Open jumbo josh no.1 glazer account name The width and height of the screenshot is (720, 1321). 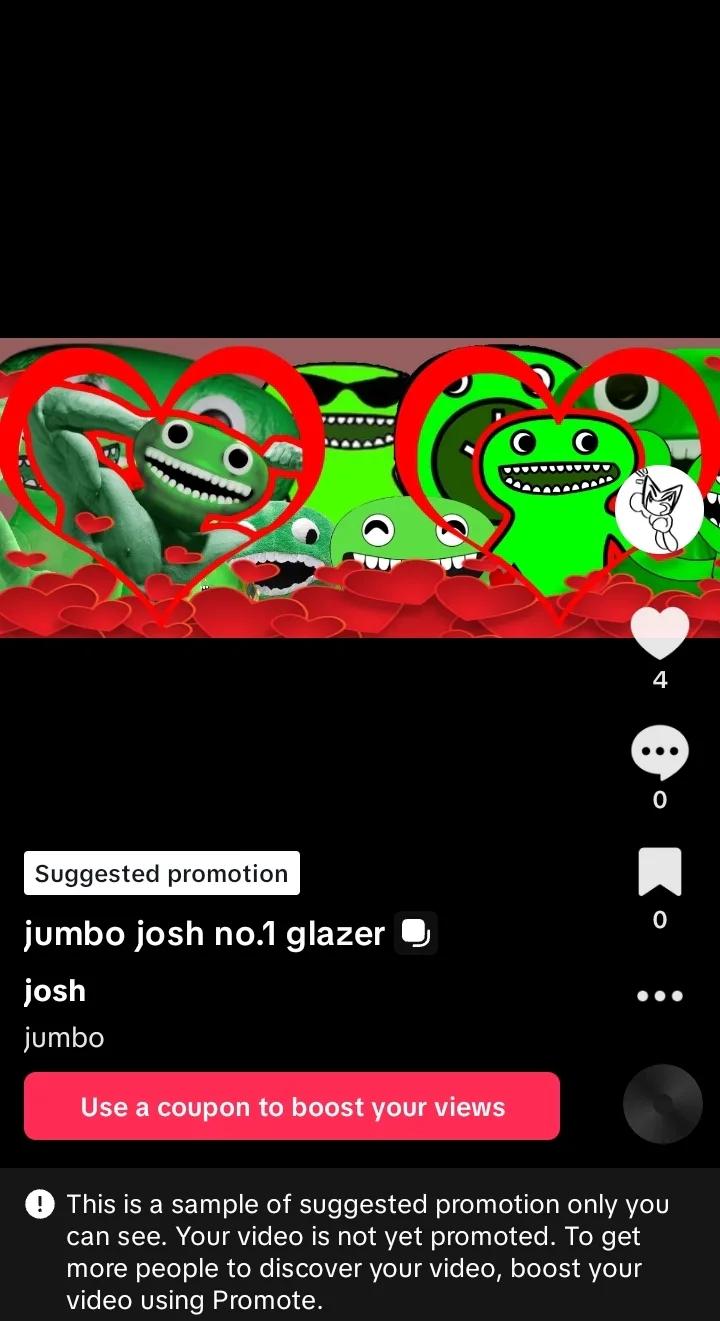pos(204,934)
